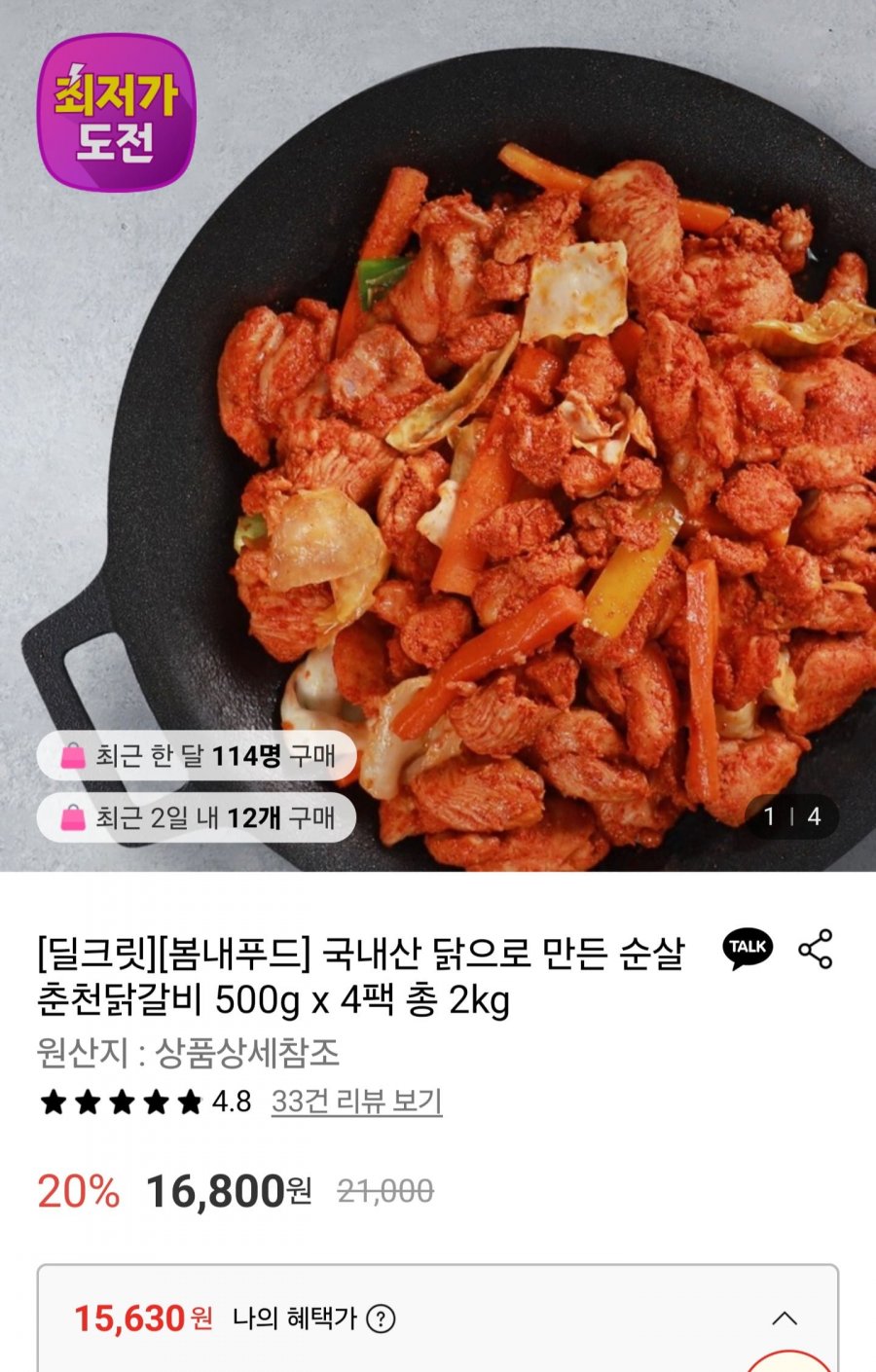Open the 나의 혜택가 help icon
This screenshot has height=1372, width=876.
[x=382, y=1319]
